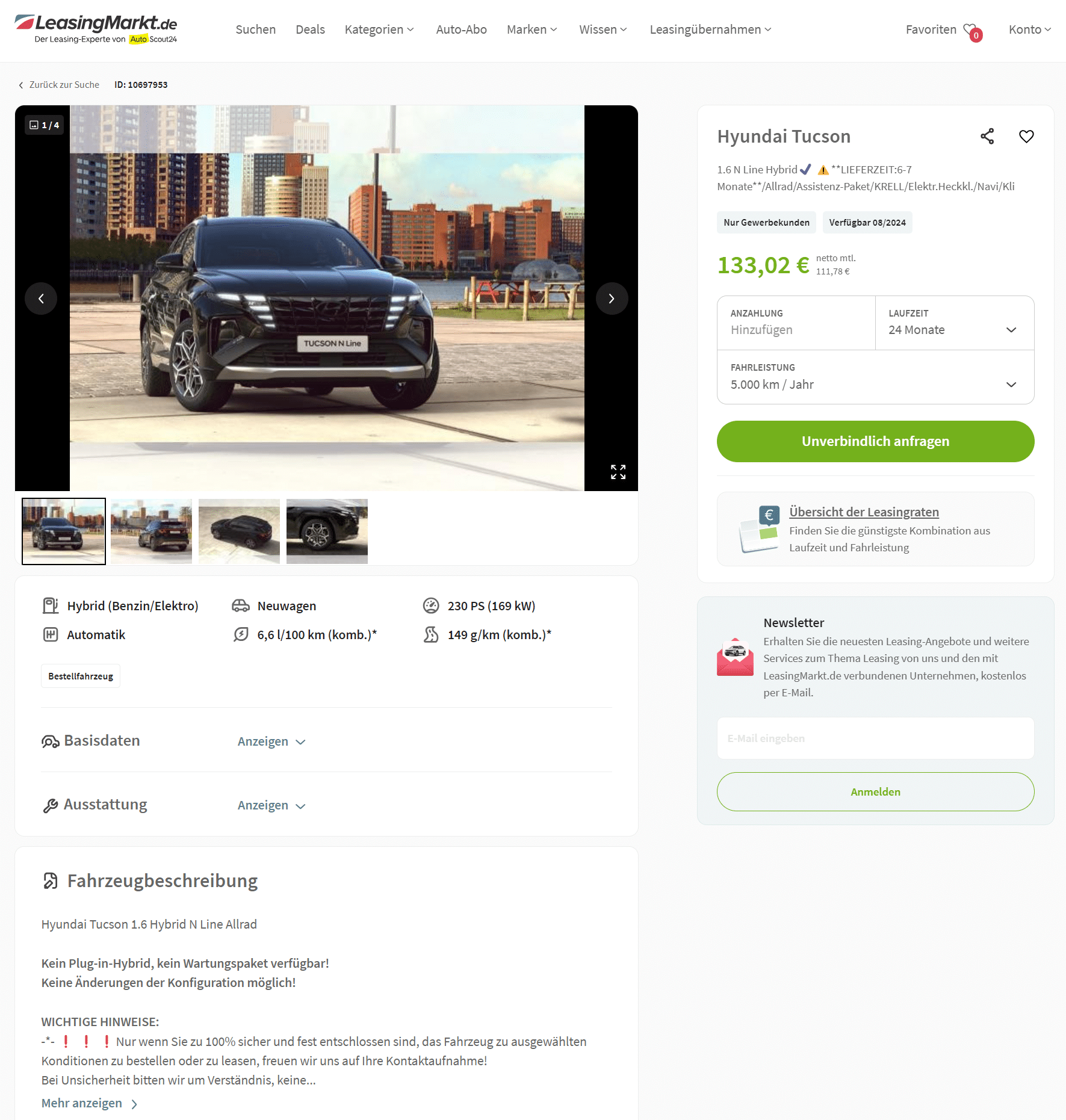Tap Anmelden to subscribe

click(875, 791)
